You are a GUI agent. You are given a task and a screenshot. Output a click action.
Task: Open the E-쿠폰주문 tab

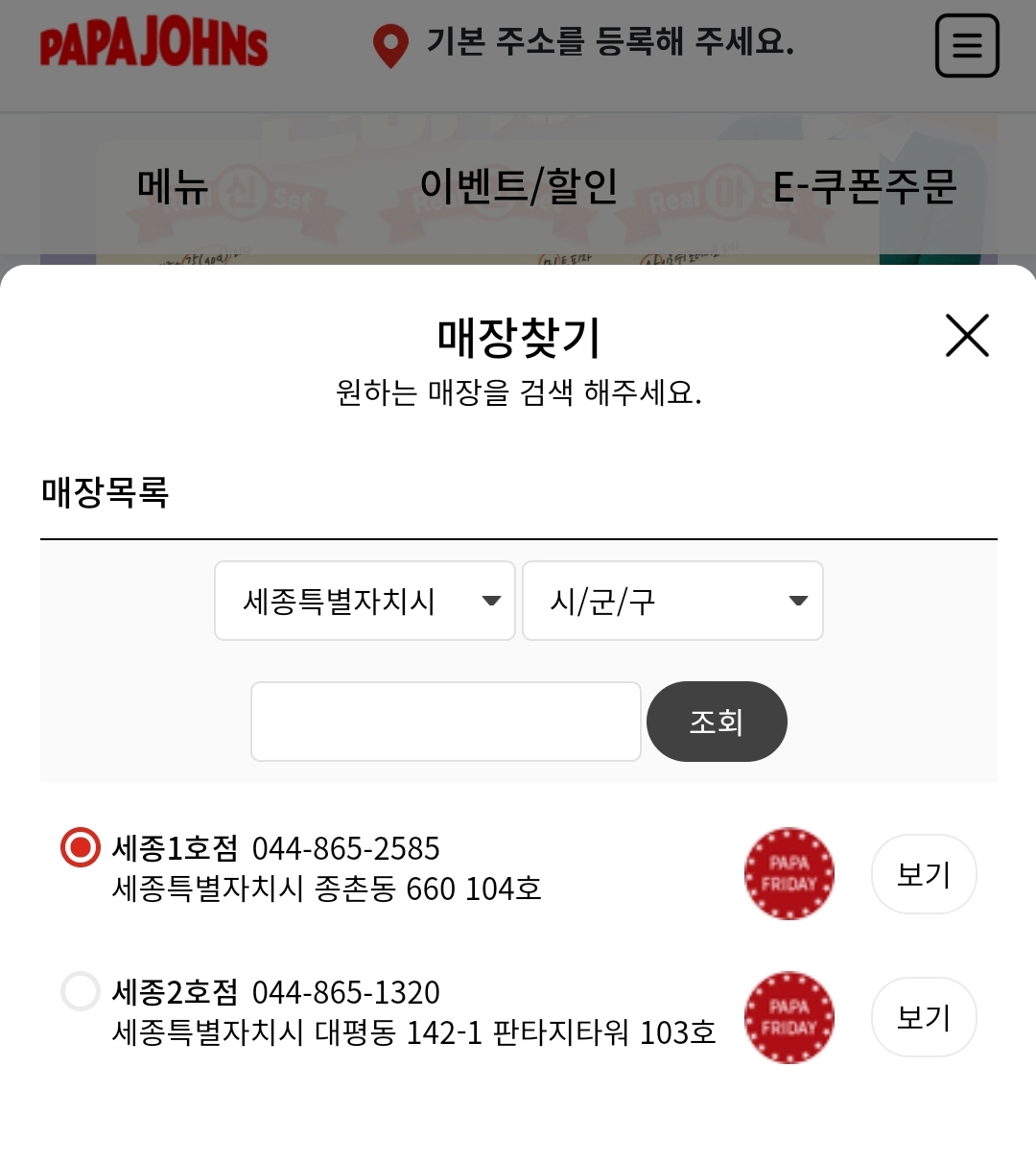click(864, 186)
